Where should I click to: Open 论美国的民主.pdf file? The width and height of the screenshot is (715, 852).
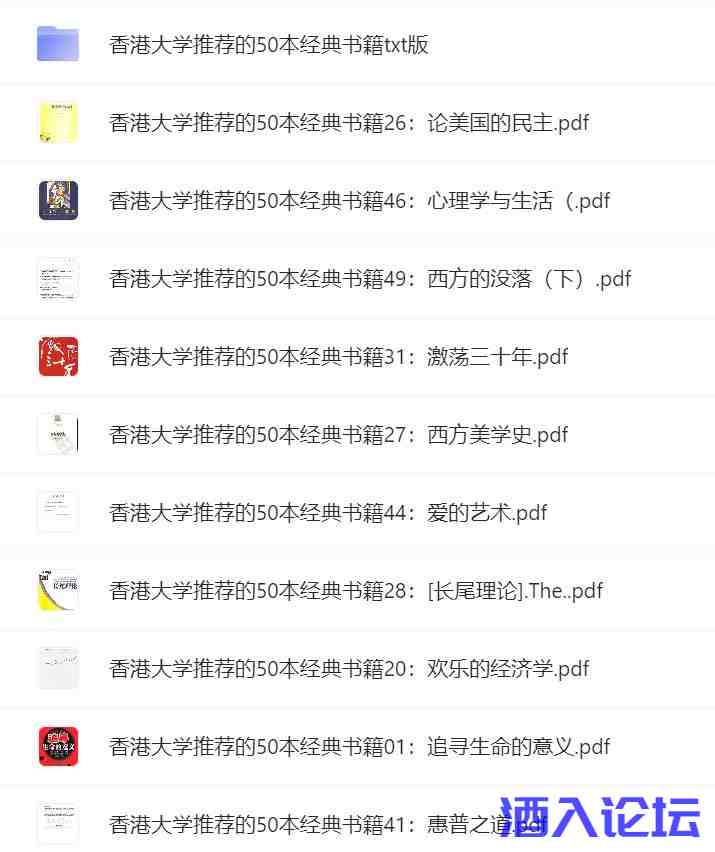point(348,123)
